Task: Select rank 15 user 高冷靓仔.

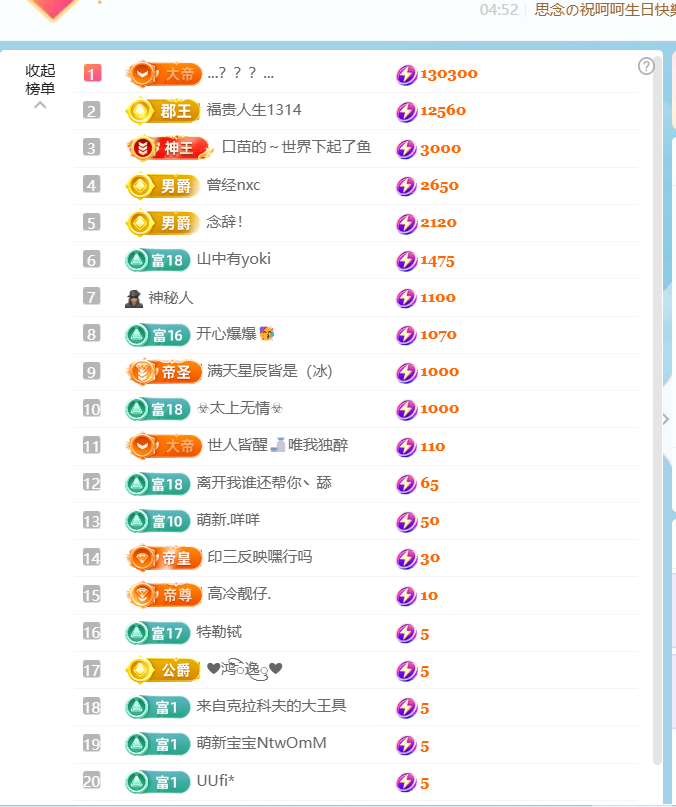Action: pyautogui.click(x=239, y=594)
